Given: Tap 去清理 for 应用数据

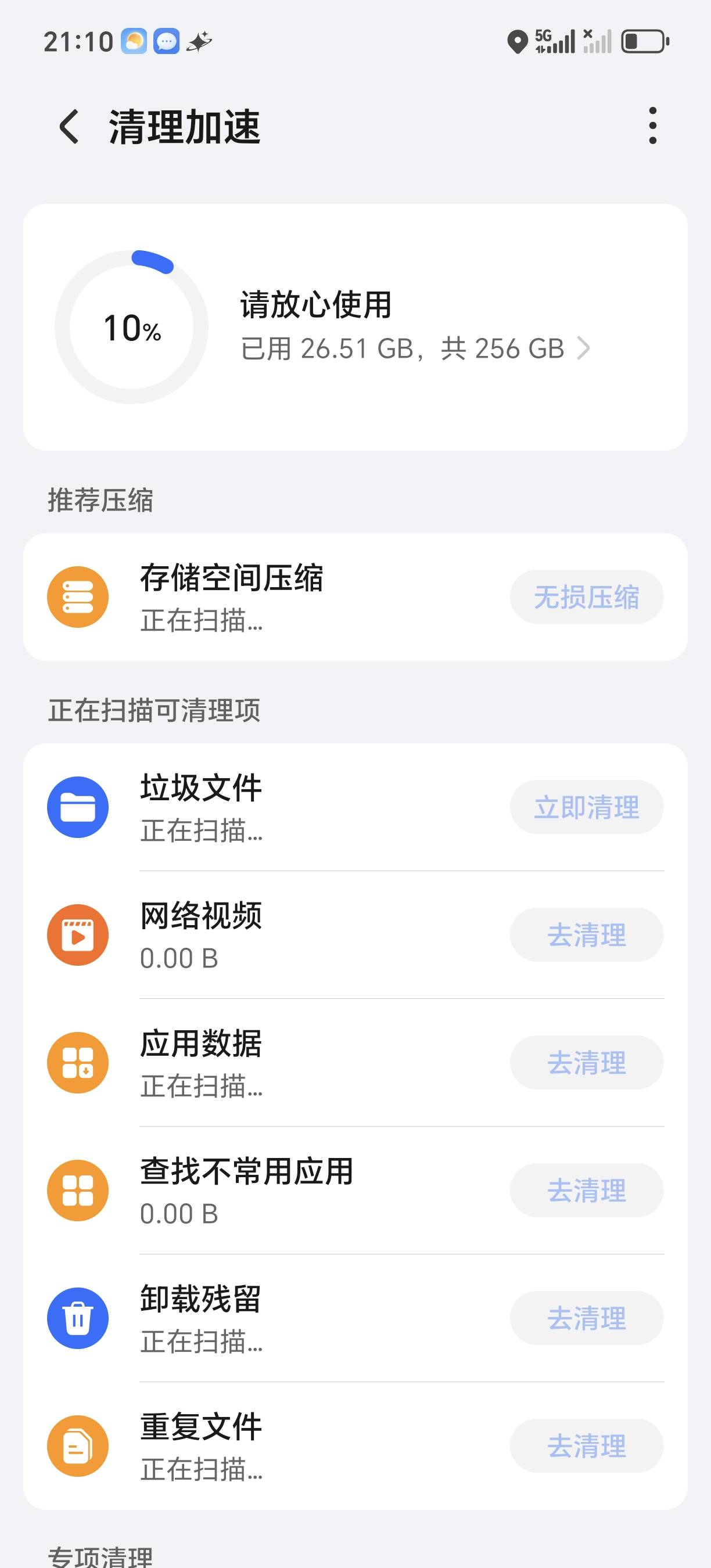Looking at the screenshot, I should [x=587, y=1063].
